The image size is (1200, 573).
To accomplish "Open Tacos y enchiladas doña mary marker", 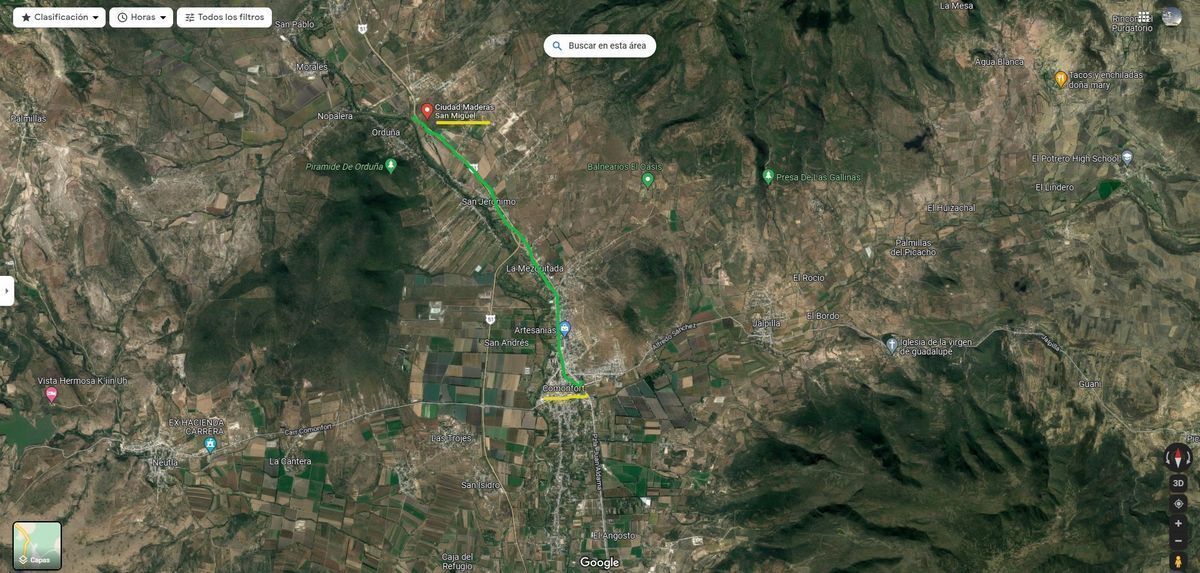I will pyautogui.click(x=1061, y=78).
